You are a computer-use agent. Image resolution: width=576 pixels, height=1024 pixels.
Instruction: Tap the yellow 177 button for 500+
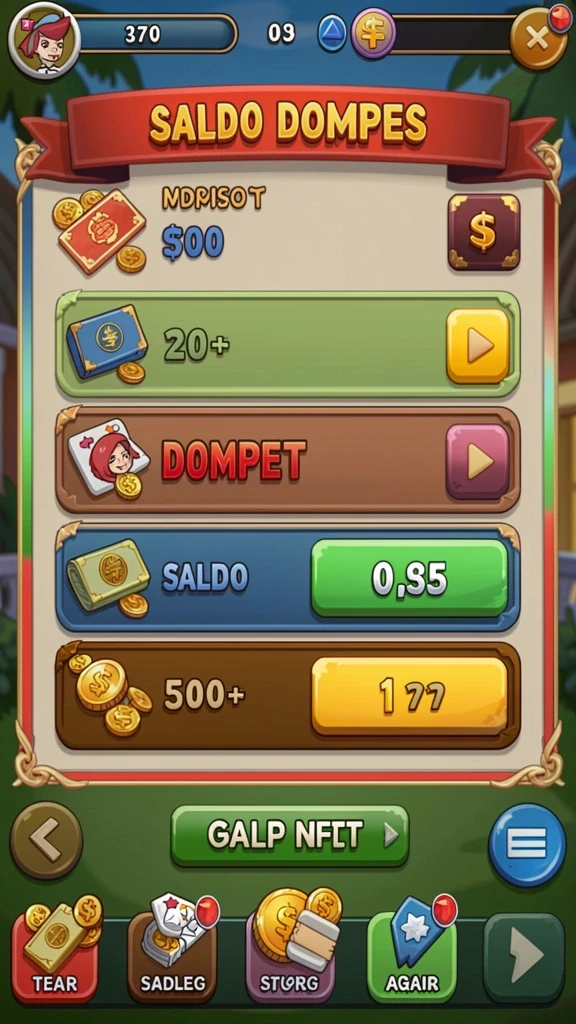coord(409,696)
